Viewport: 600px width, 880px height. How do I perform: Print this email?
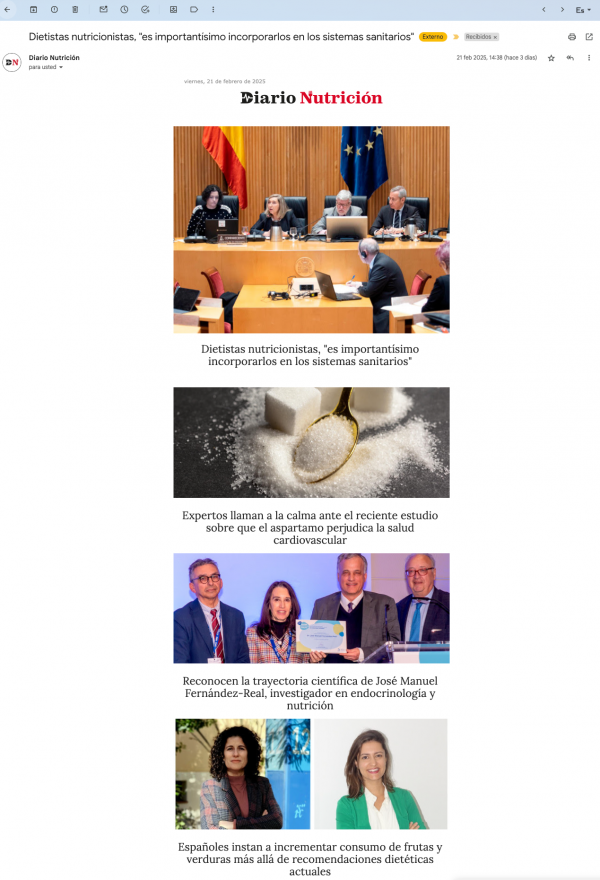point(572,37)
